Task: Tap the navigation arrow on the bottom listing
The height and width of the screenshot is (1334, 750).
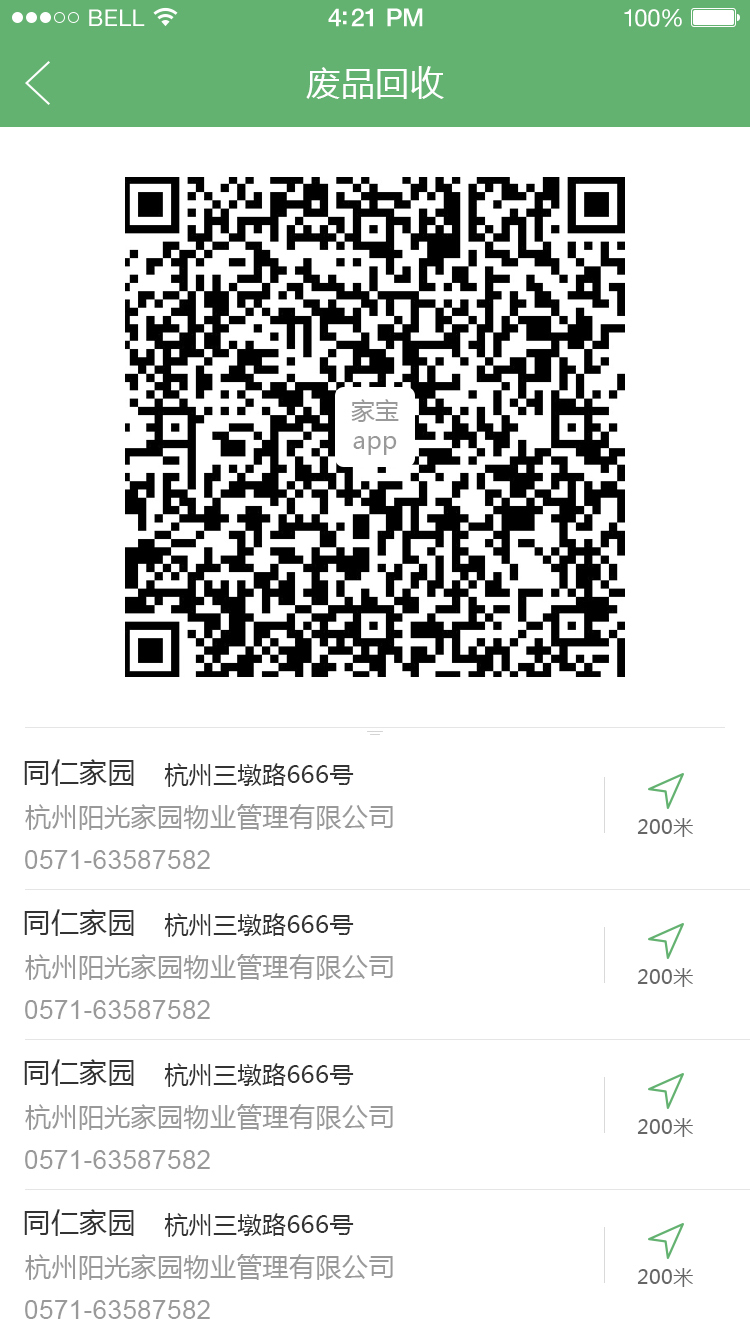Action: pyautogui.click(x=666, y=1240)
